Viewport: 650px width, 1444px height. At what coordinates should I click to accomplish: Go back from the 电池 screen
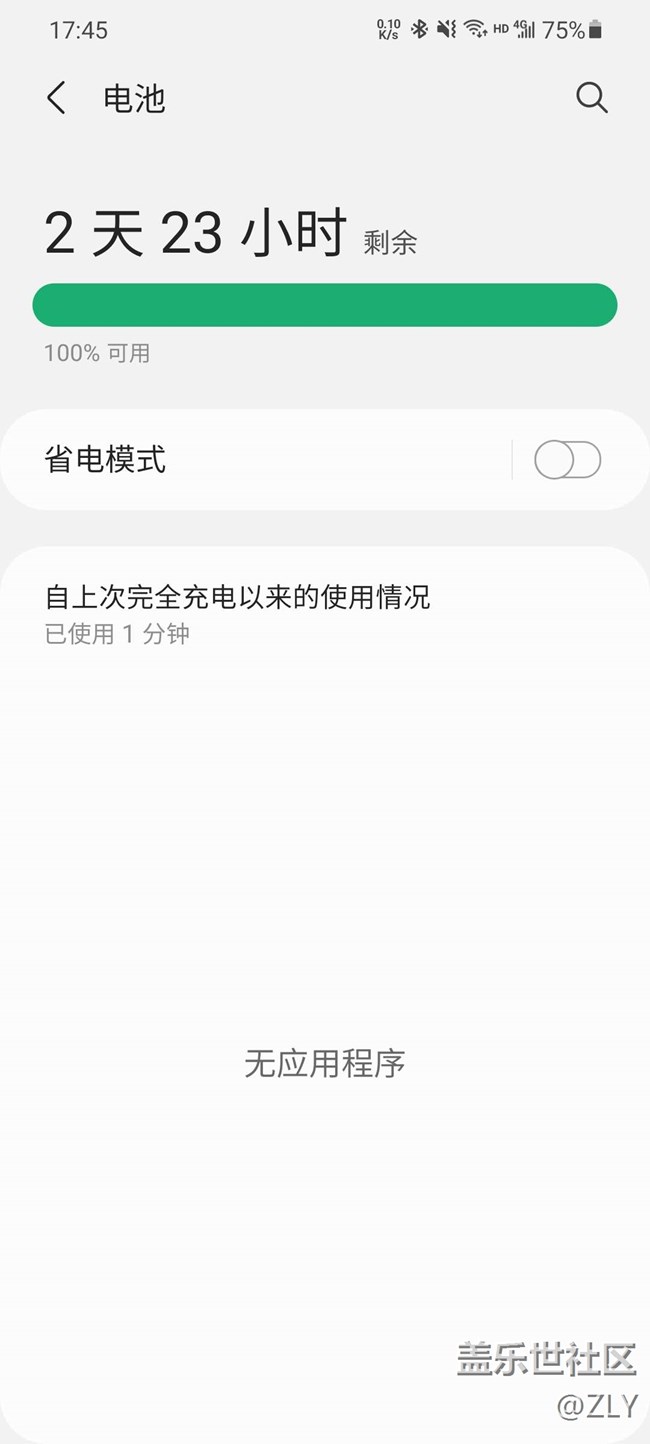(x=57, y=98)
